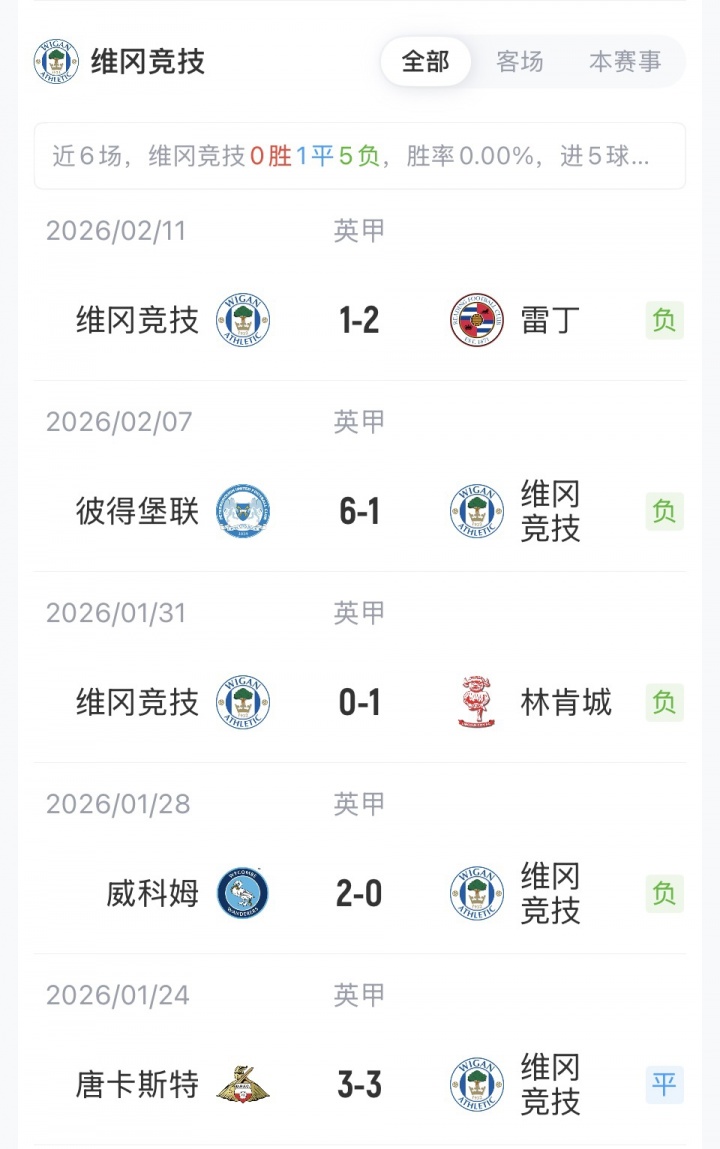Open the 威科姆 2-0 match details
The height and width of the screenshot is (1149, 720).
(359, 893)
